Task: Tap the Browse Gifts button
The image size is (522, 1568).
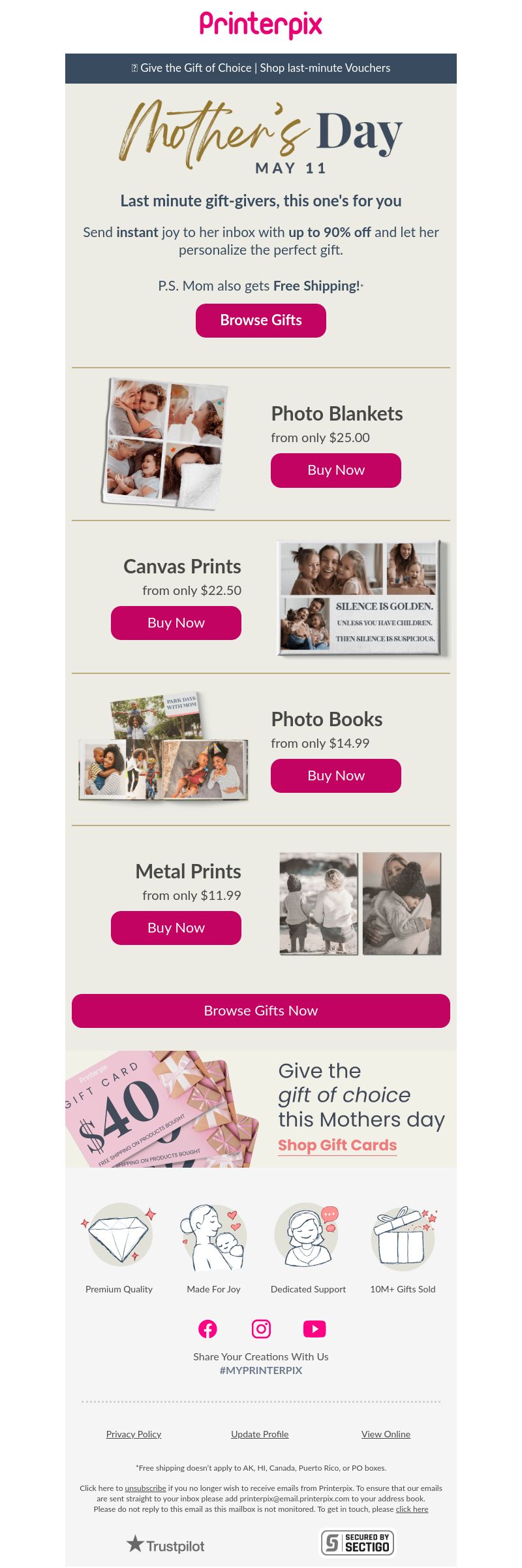Action: pos(261,321)
